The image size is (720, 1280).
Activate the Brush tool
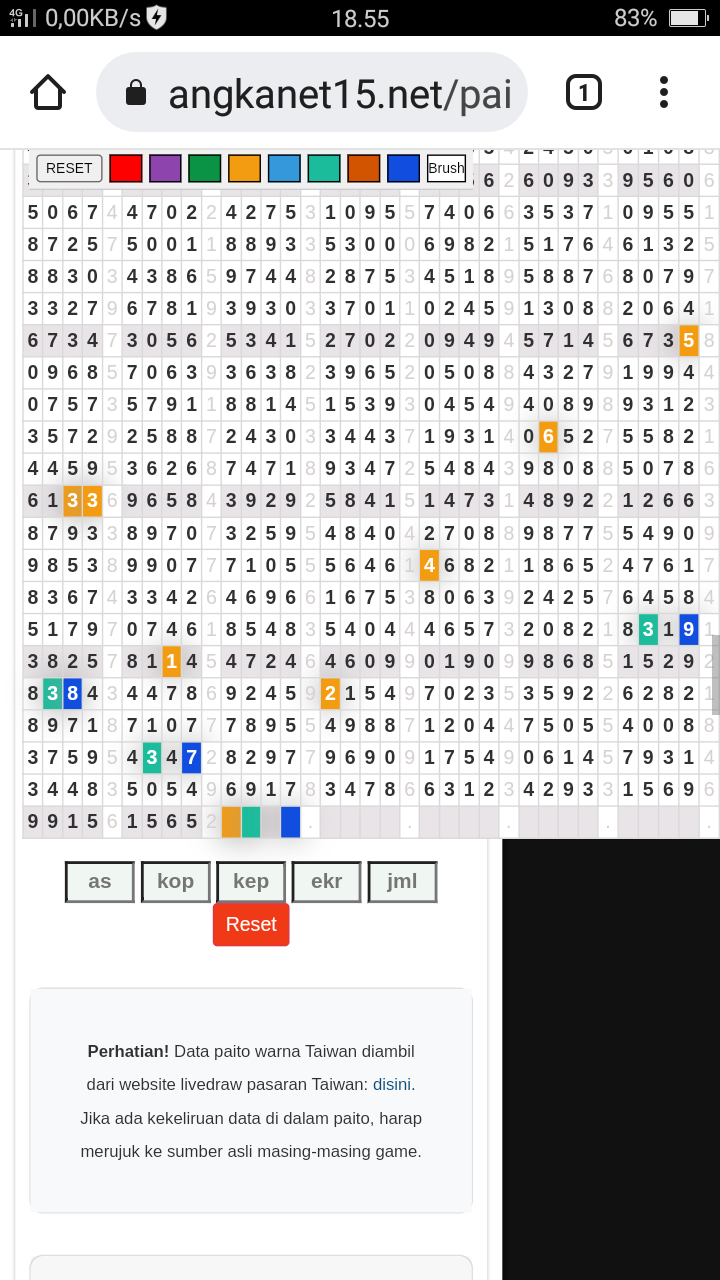pyautogui.click(x=446, y=168)
